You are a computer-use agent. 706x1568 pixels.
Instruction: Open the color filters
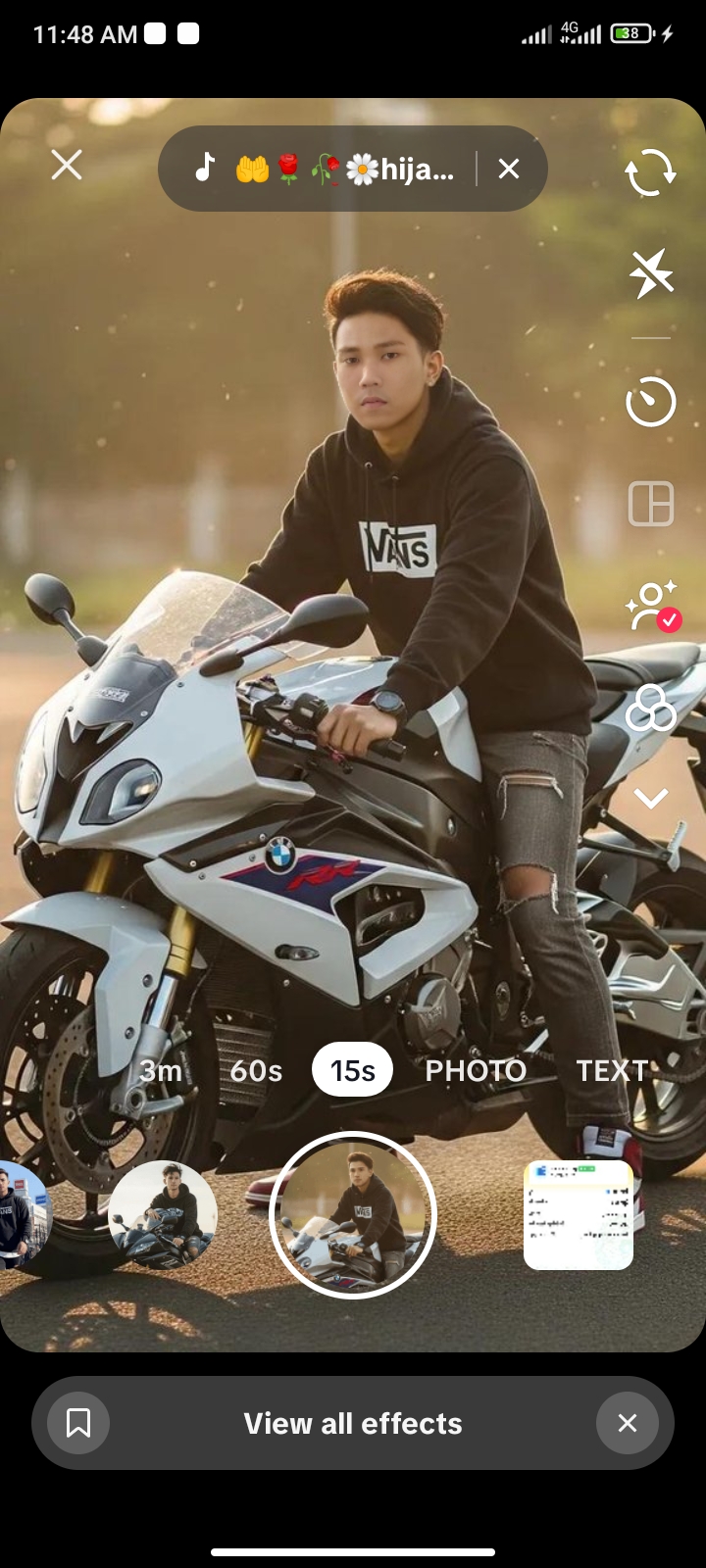pyautogui.click(x=651, y=709)
